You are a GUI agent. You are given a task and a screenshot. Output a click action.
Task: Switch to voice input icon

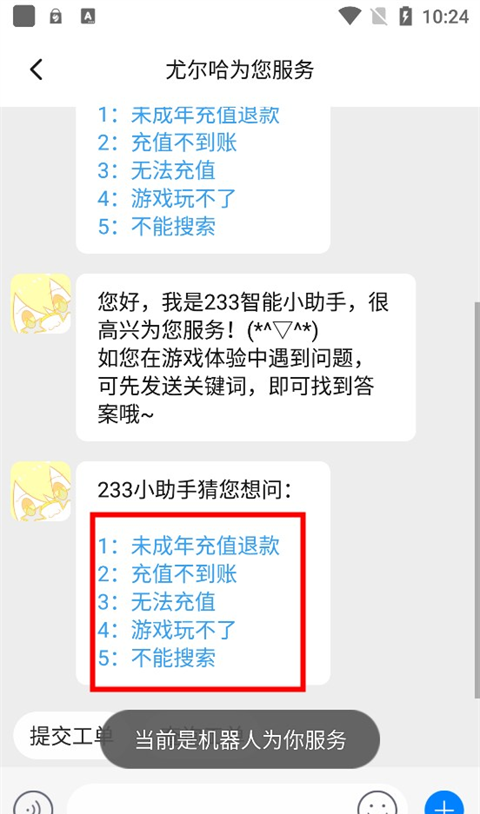point(33,803)
